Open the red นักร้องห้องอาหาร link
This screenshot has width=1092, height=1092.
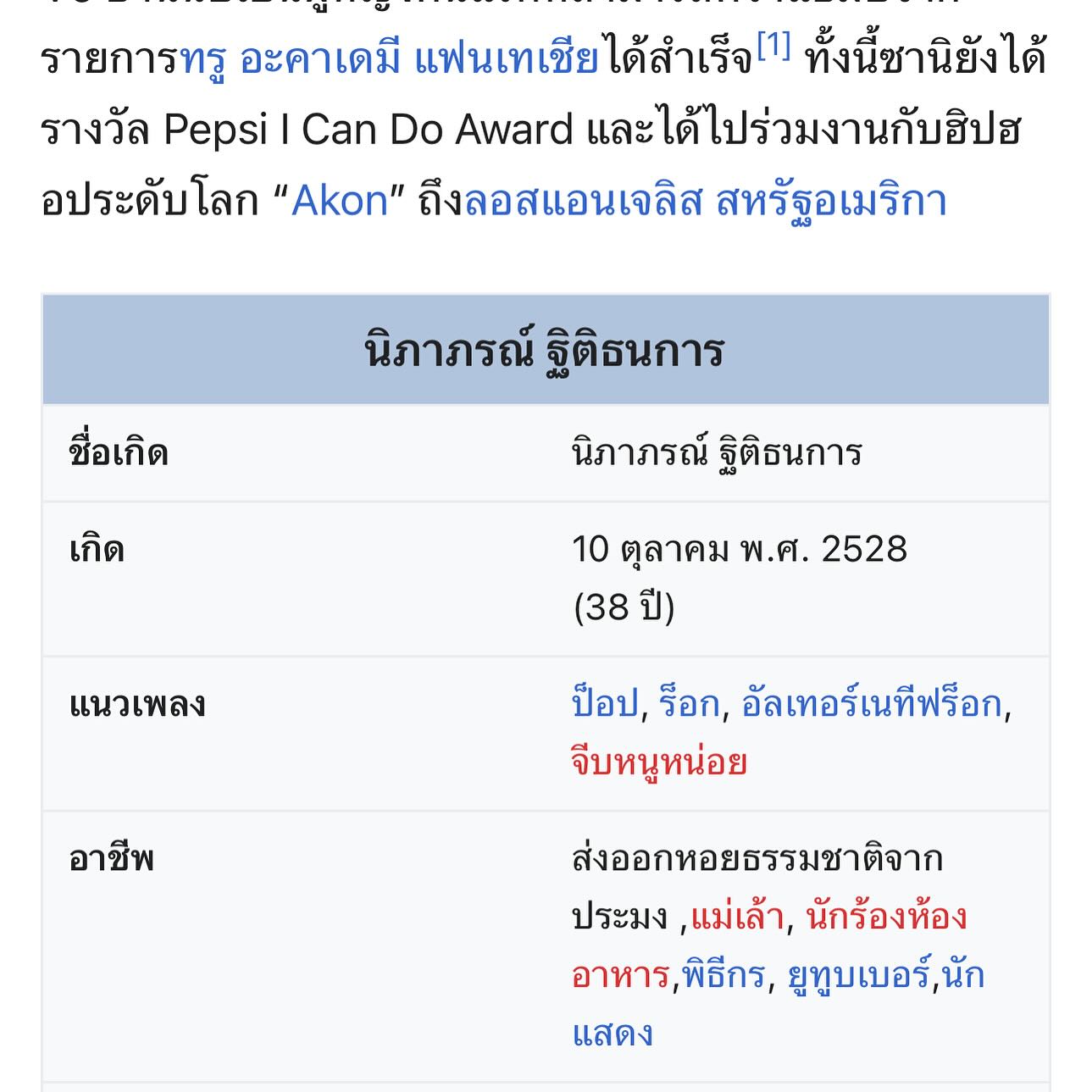[885, 917]
